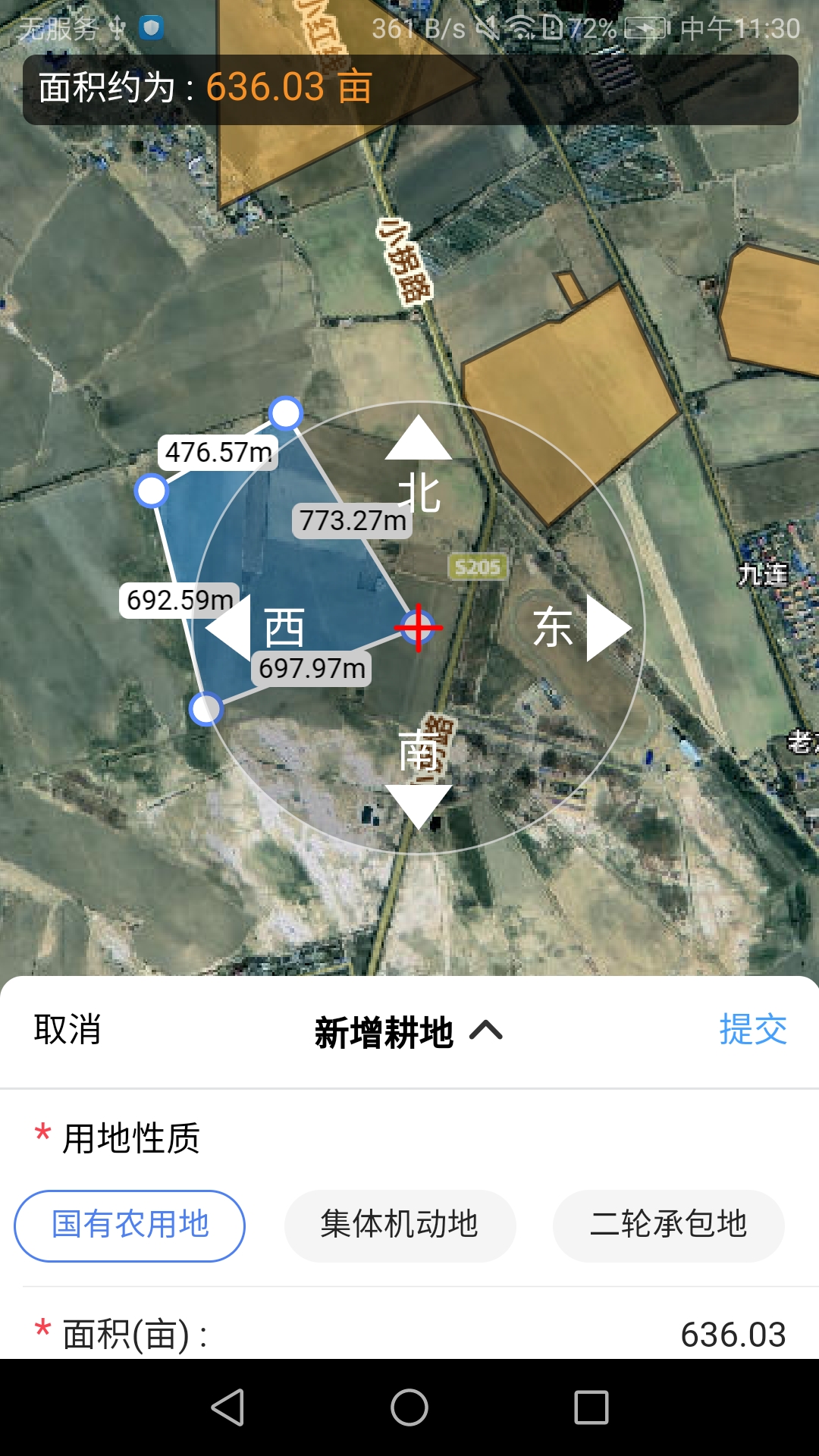Select 集体机动地 land type
Screen dimensions: 819x1456
(400, 1225)
